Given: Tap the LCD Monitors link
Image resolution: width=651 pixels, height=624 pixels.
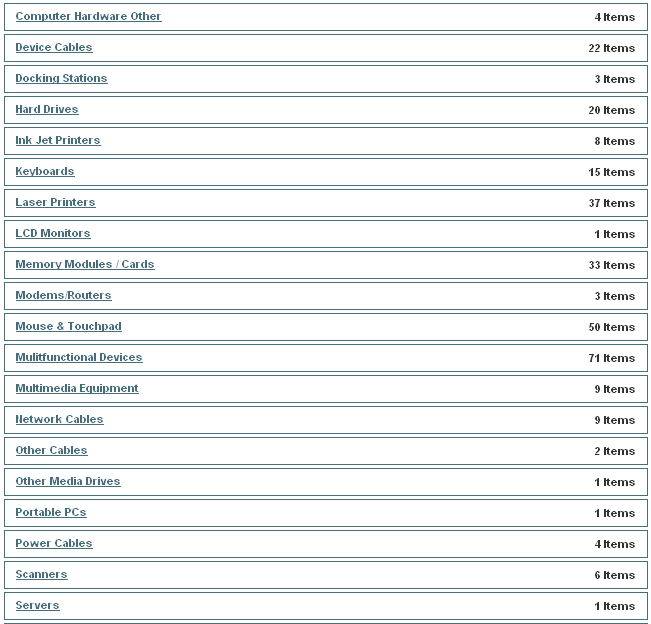Looking at the screenshot, I should point(53,234).
